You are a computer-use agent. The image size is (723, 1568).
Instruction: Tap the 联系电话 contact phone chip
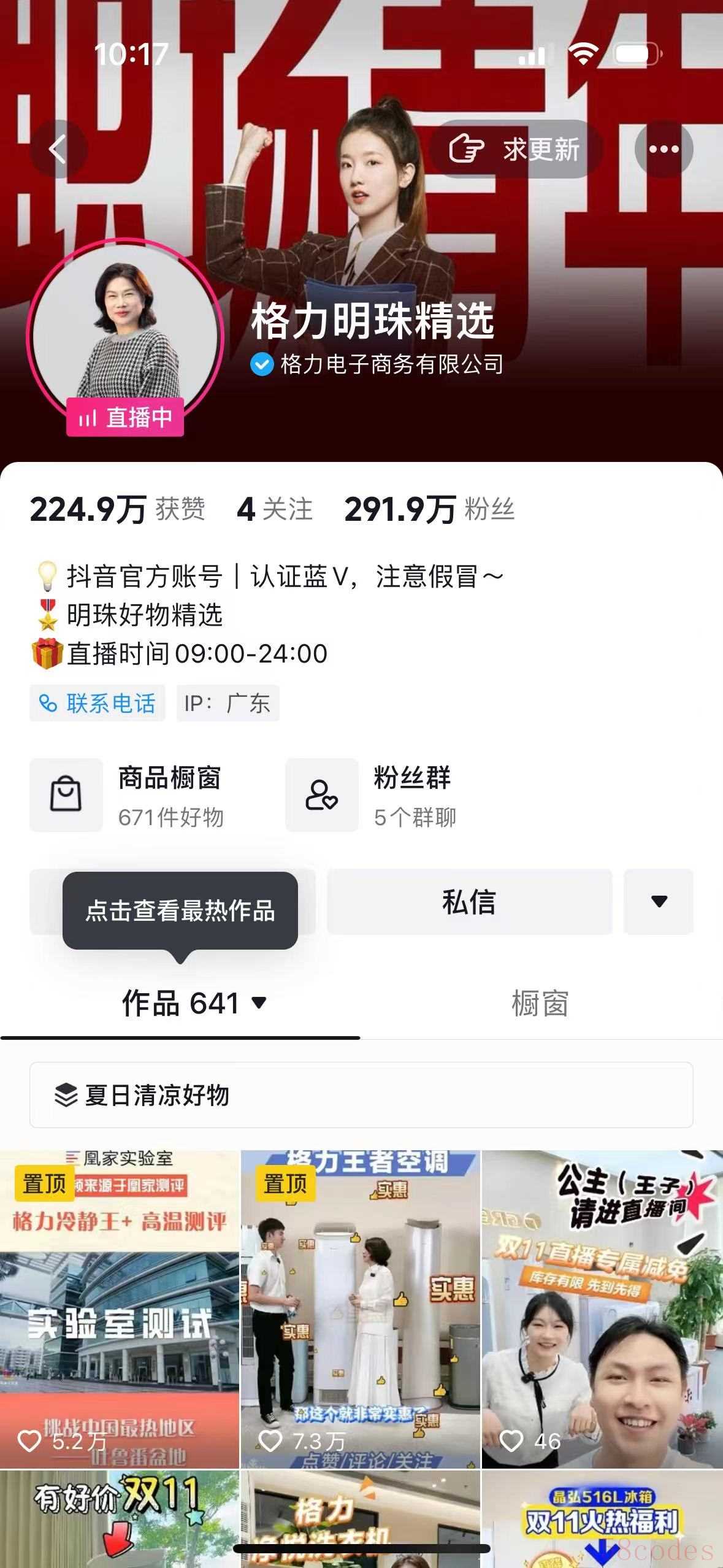click(98, 703)
